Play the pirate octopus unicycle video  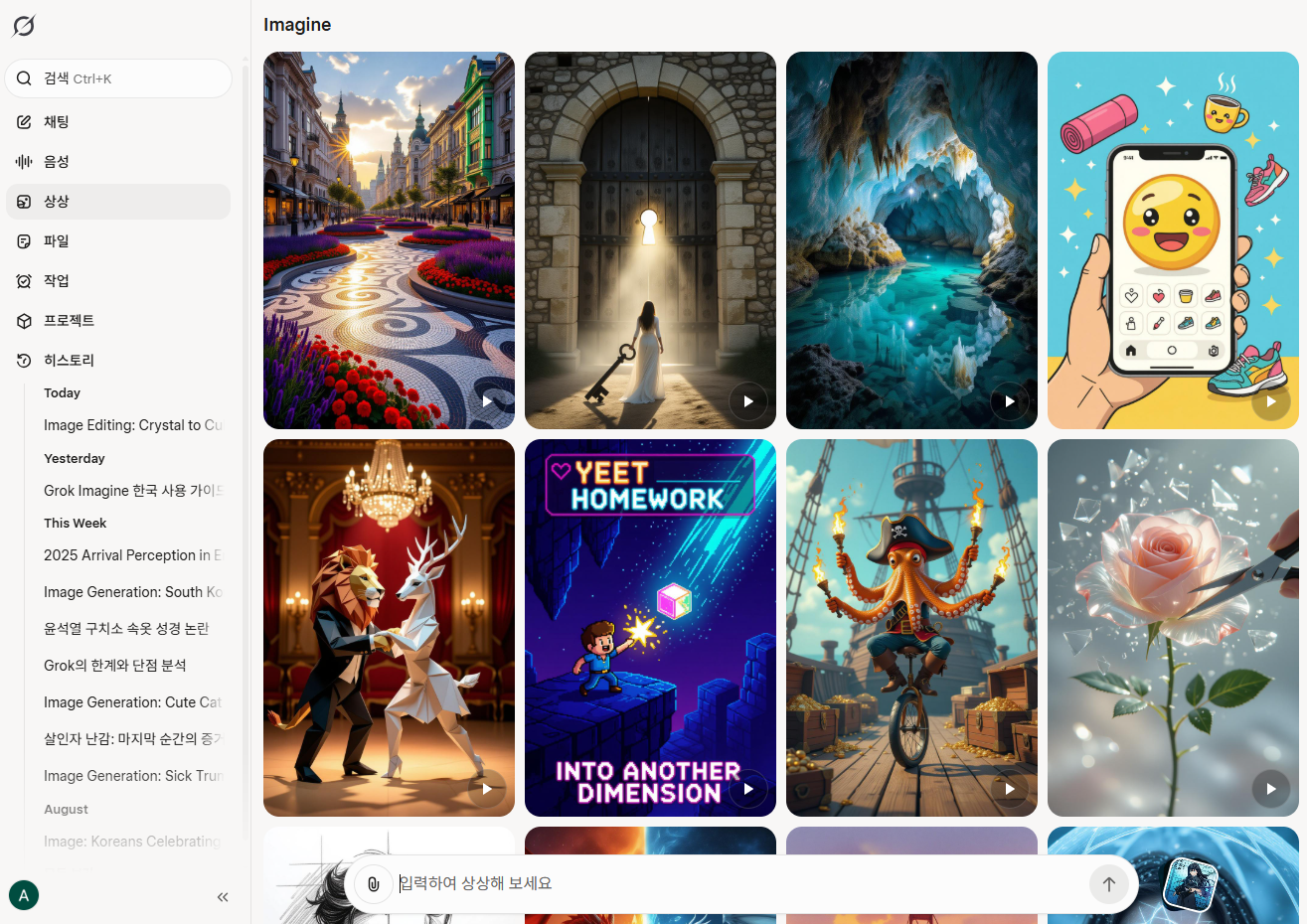tap(1010, 789)
